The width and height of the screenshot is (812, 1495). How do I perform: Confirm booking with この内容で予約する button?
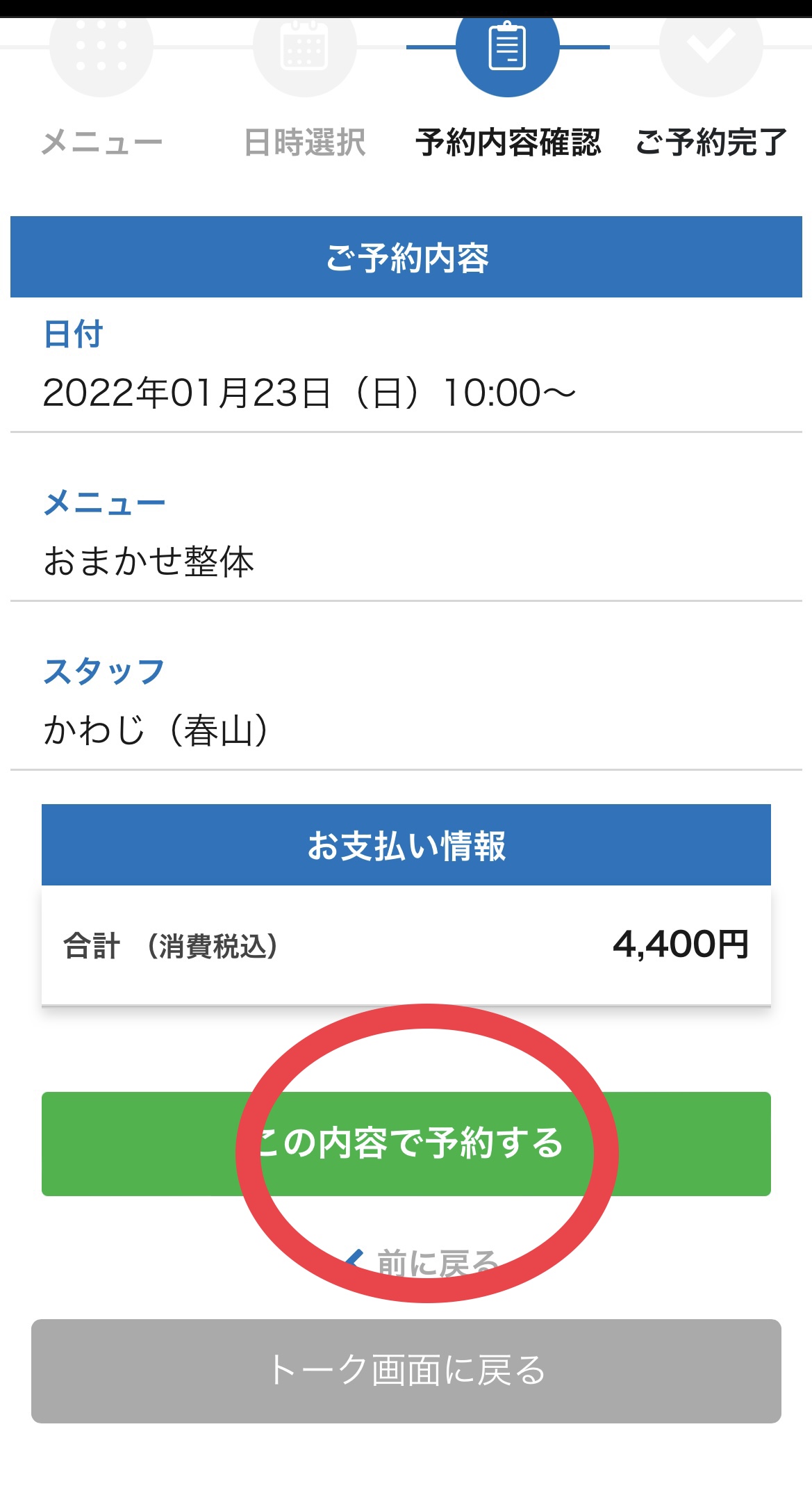coord(406,1143)
